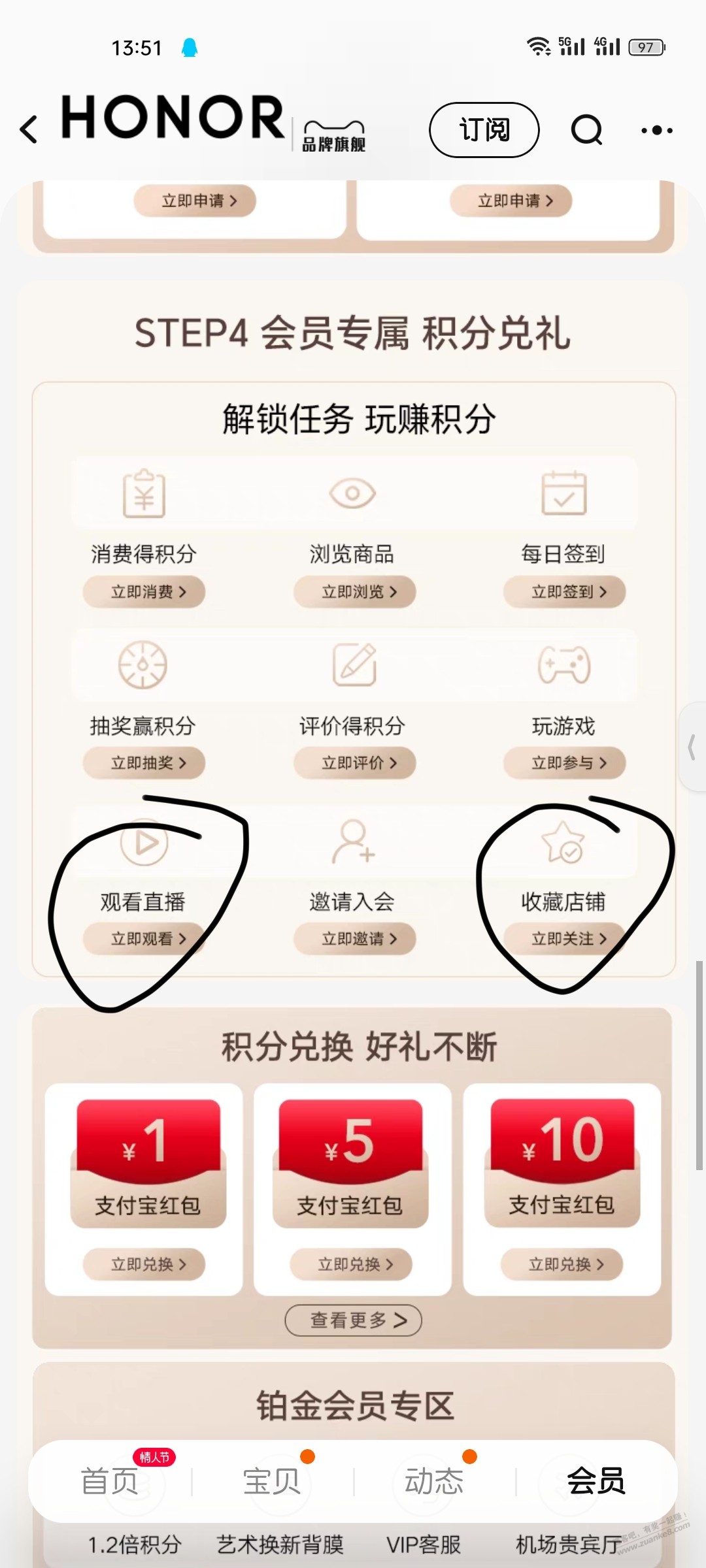Switch to the 首页 tab

[109, 1480]
